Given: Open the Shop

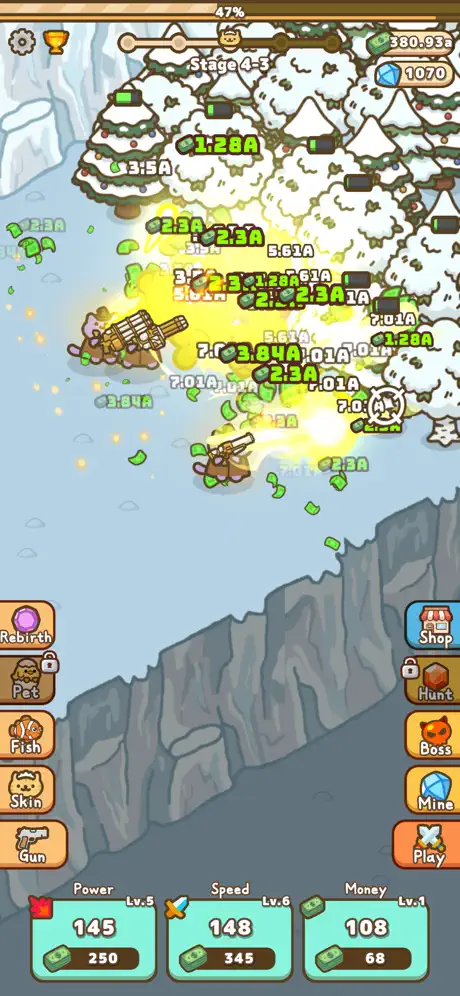Looking at the screenshot, I should tap(434, 626).
